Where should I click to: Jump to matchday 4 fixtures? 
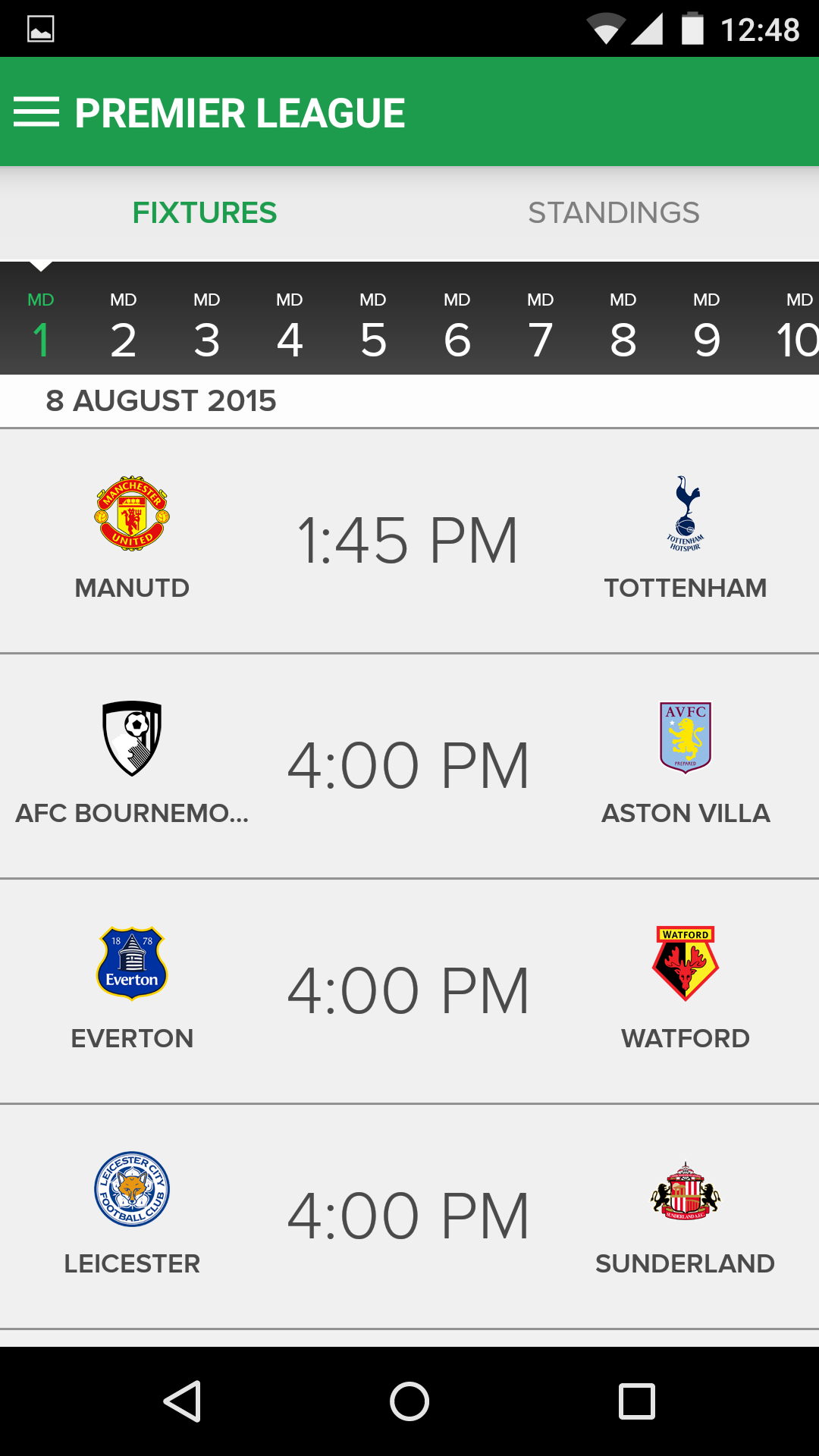[290, 326]
